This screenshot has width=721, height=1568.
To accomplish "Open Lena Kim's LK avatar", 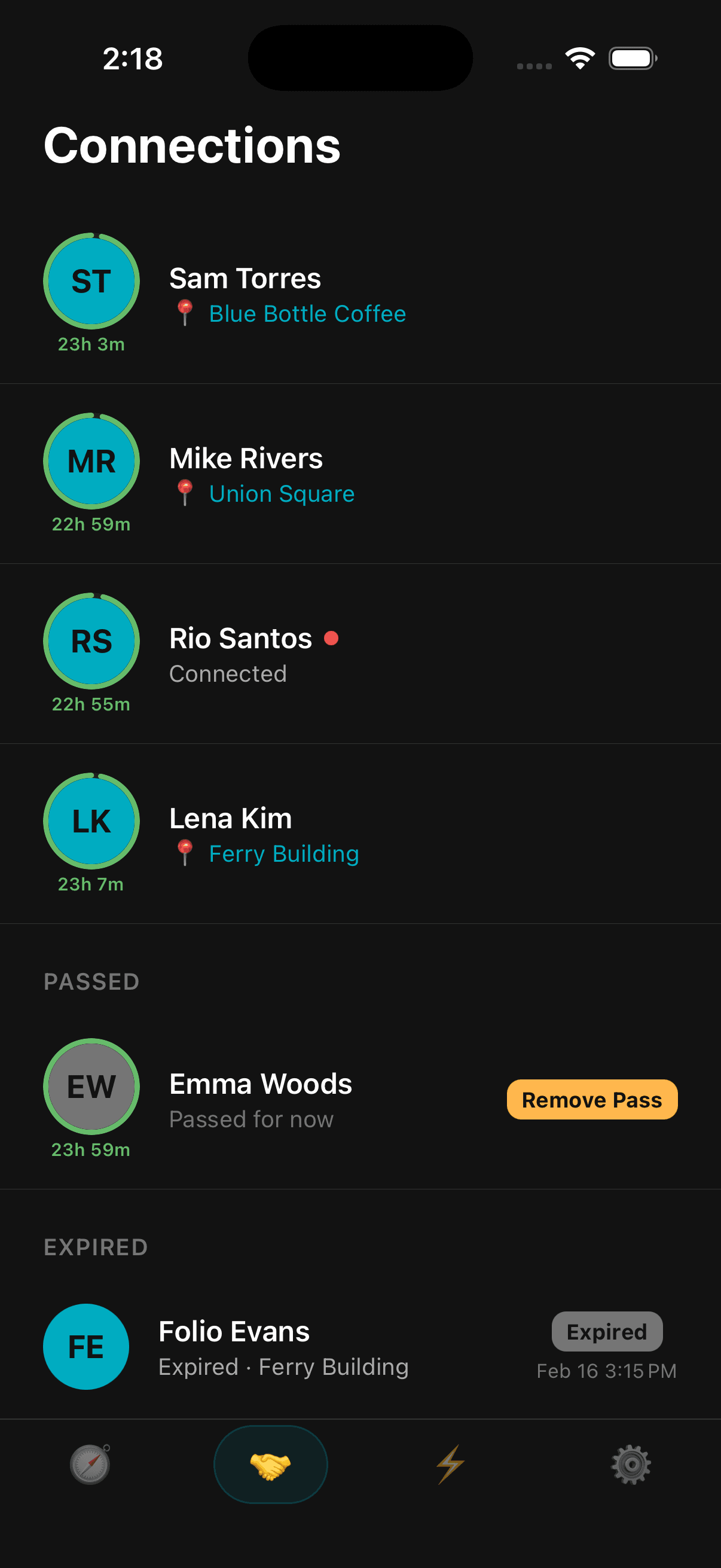I will [91, 821].
